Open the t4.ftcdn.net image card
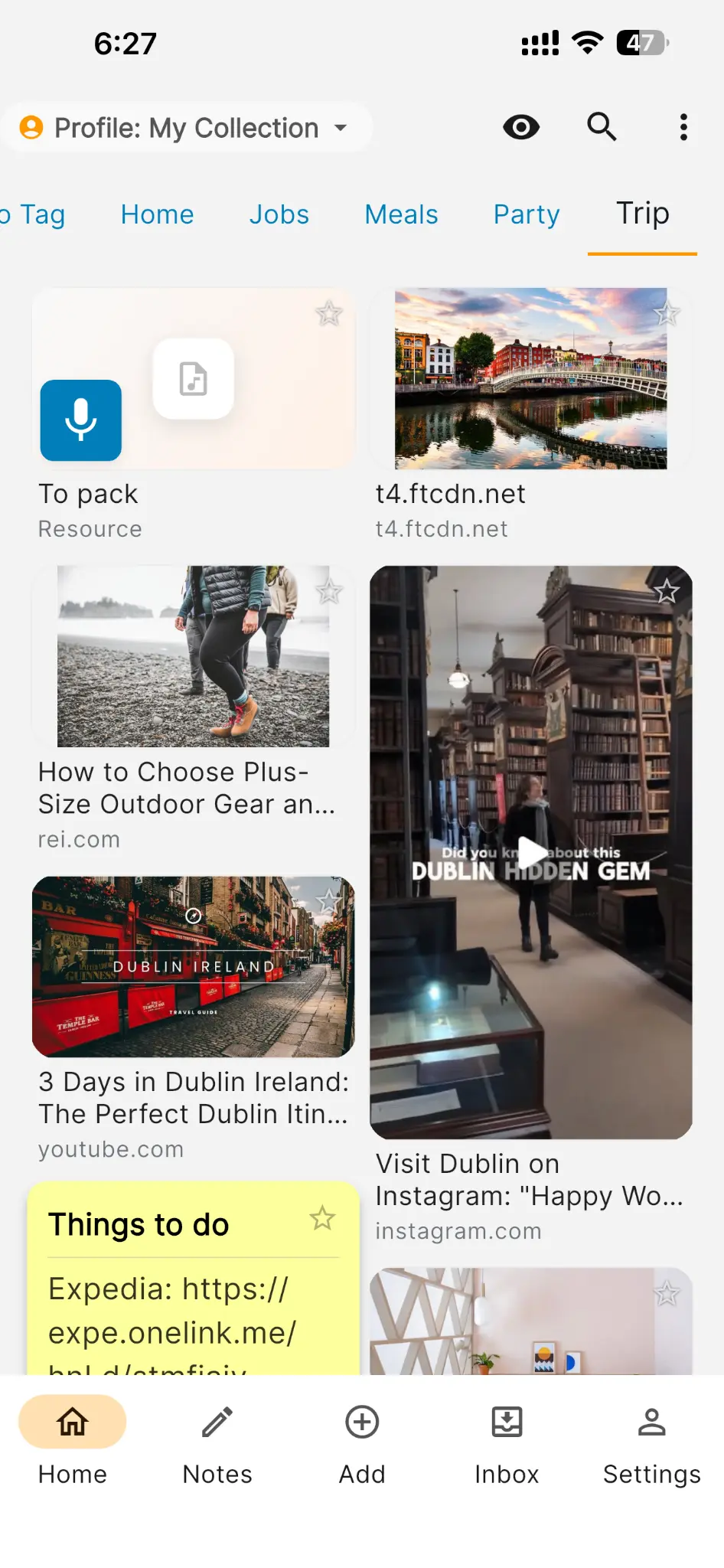Image resolution: width=724 pixels, height=1568 pixels. (530, 379)
